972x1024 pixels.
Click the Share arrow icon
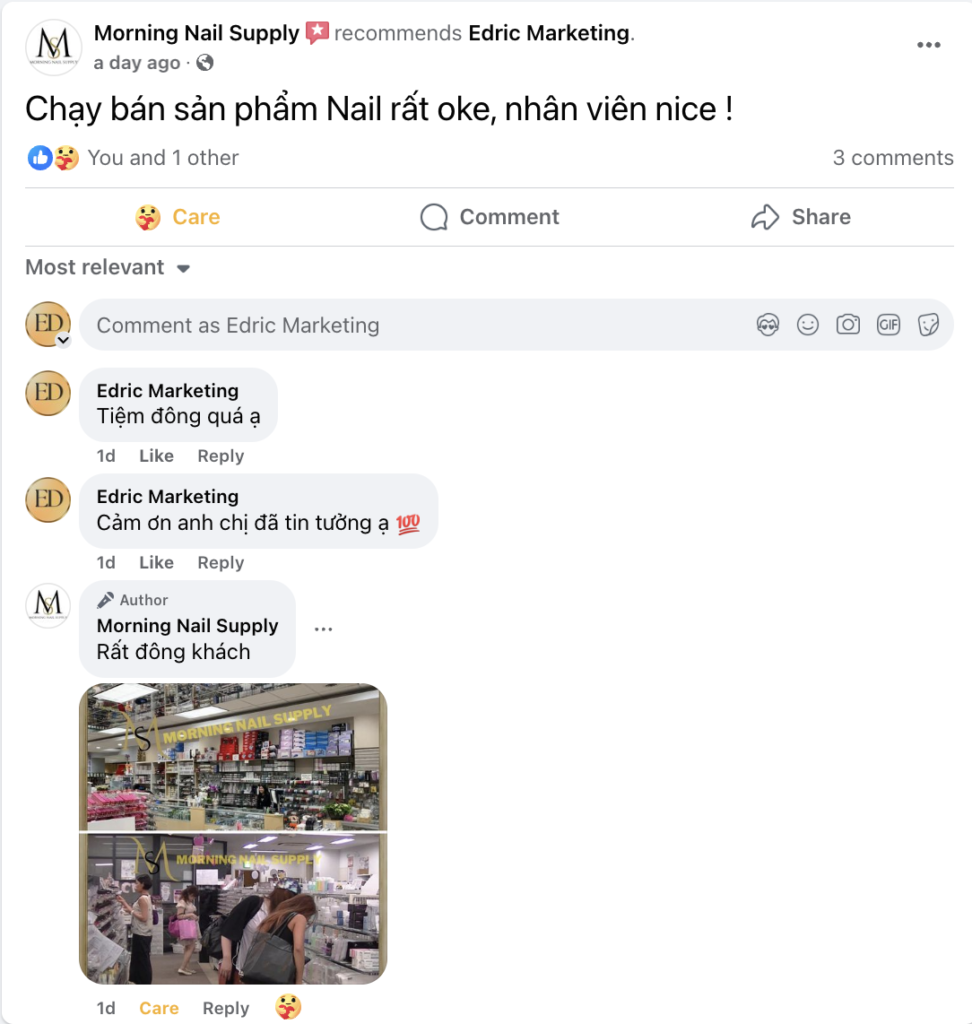766,217
